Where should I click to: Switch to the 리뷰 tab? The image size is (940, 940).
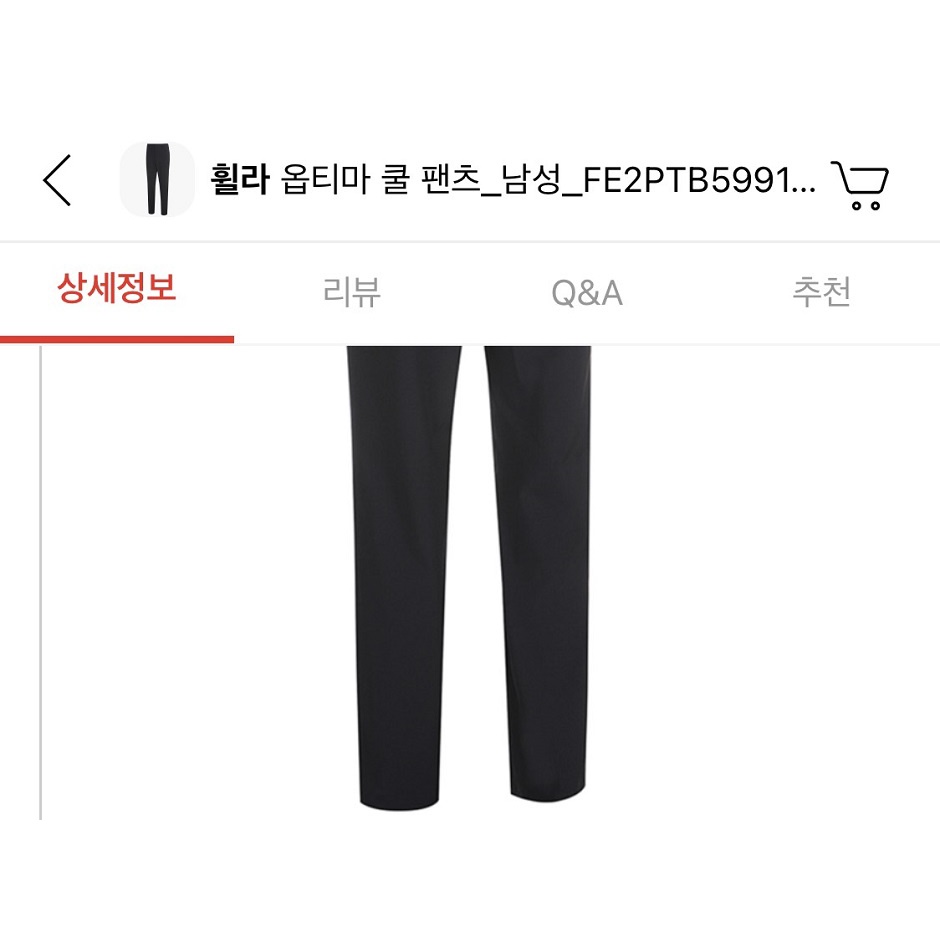pos(352,293)
